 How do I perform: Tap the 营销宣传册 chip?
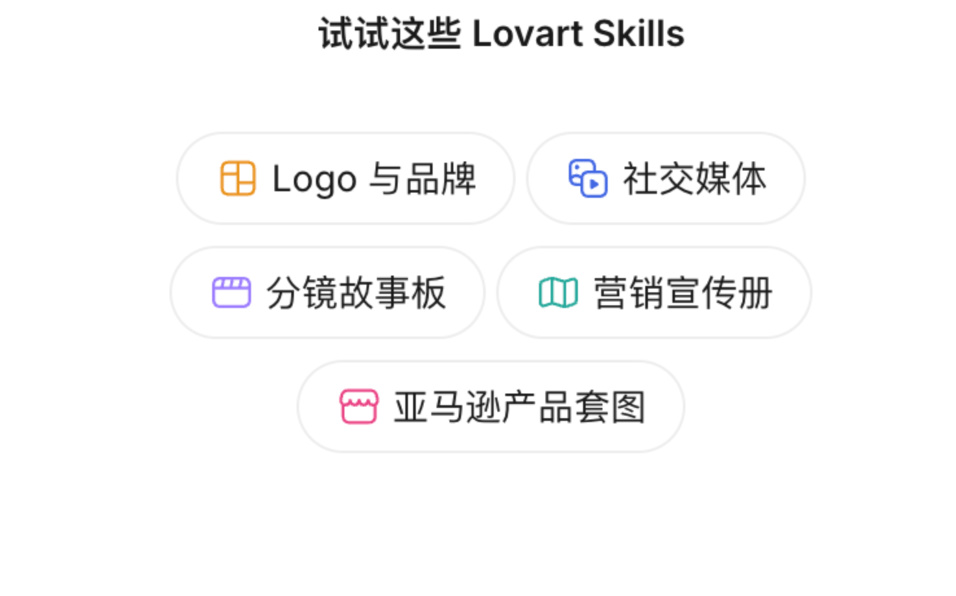pos(654,293)
